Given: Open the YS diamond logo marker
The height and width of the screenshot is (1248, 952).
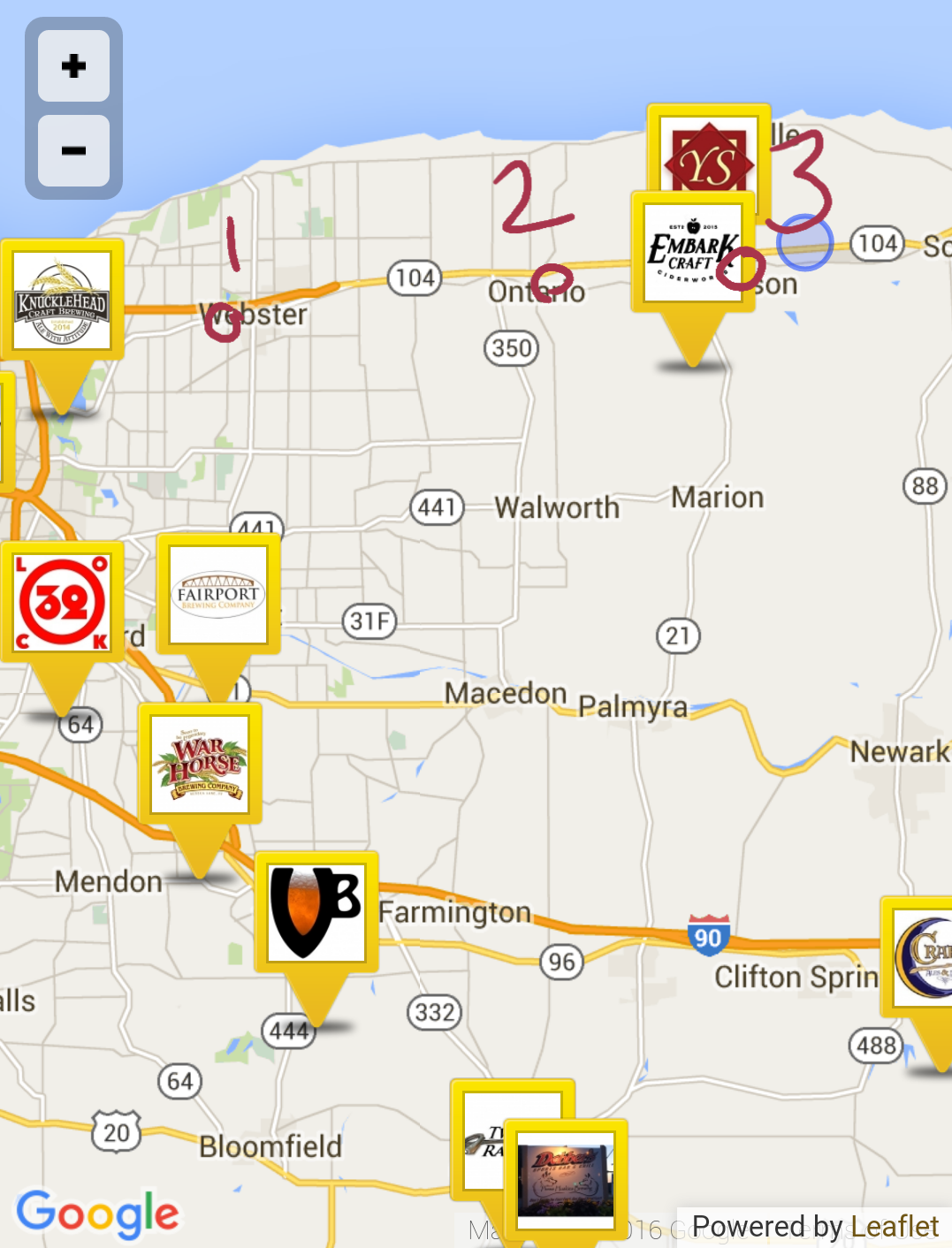Looking at the screenshot, I should (708, 153).
